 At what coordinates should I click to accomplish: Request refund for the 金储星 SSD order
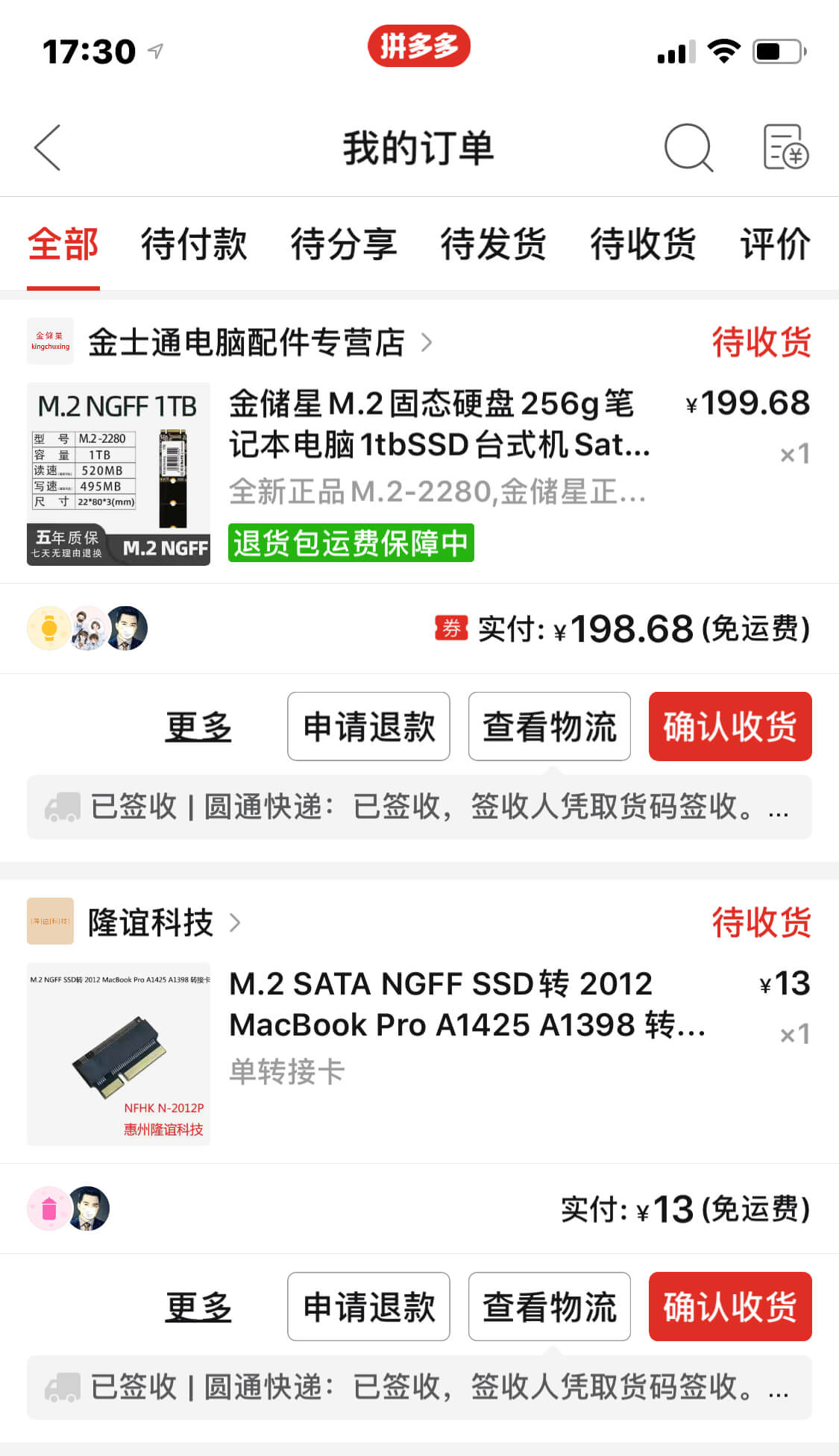[x=368, y=727]
